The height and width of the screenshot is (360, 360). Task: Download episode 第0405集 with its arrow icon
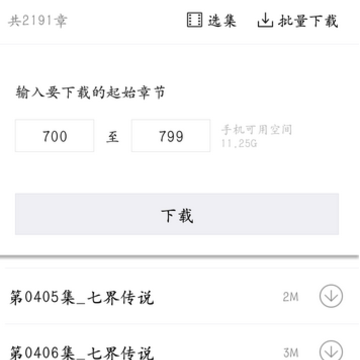(331, 296)
